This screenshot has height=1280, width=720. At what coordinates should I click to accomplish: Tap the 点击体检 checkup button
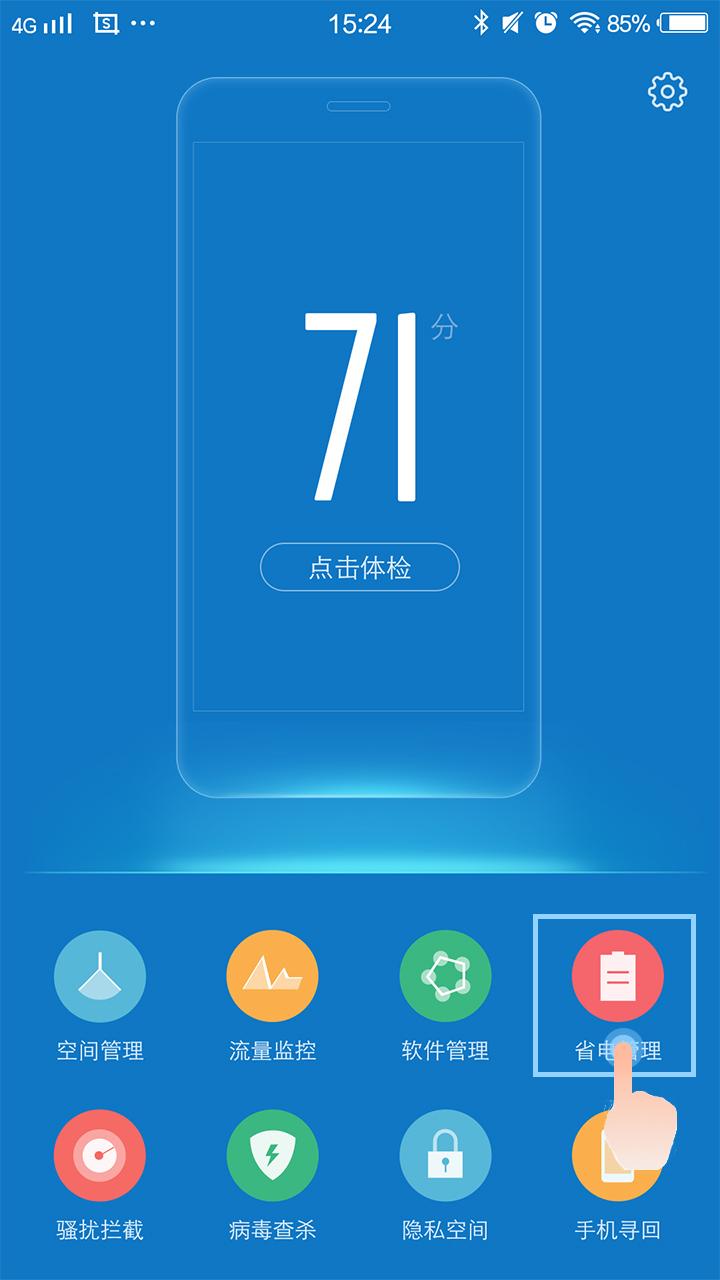click(x=360, y=568)
